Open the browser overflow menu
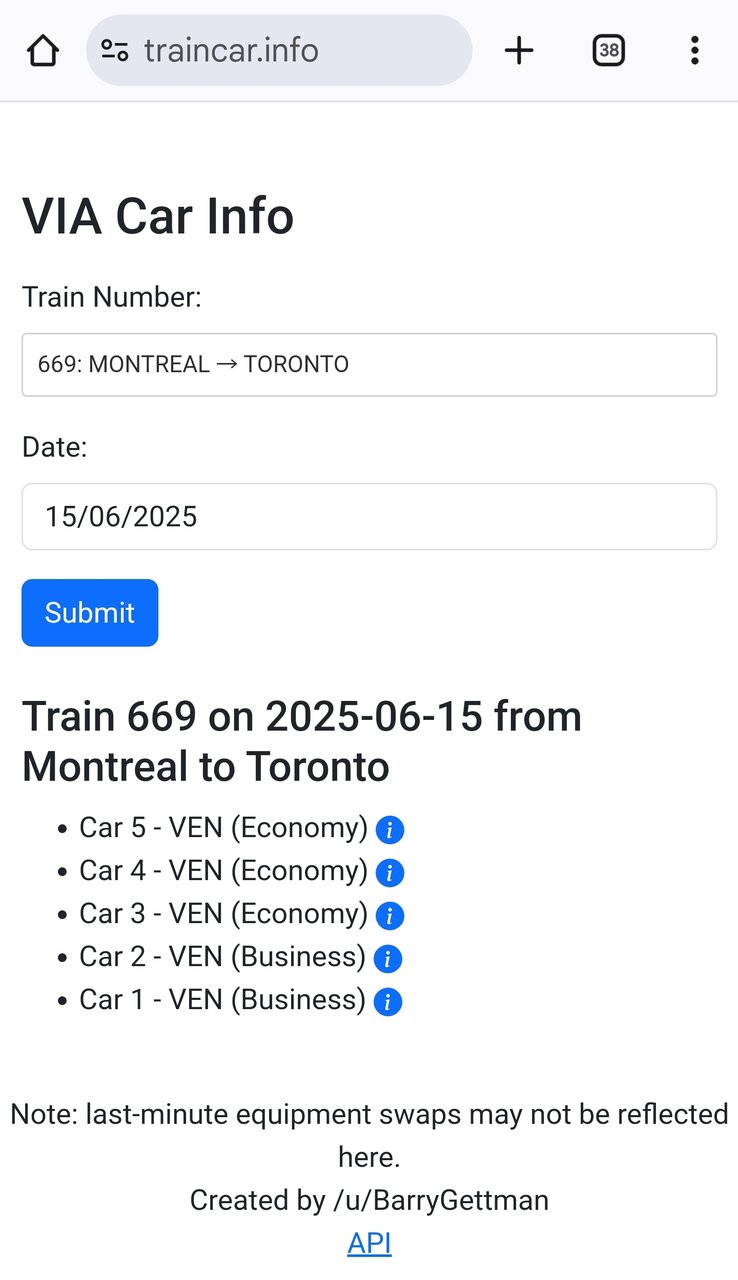This screenshot has width=738, height=1280. point(694,50)
